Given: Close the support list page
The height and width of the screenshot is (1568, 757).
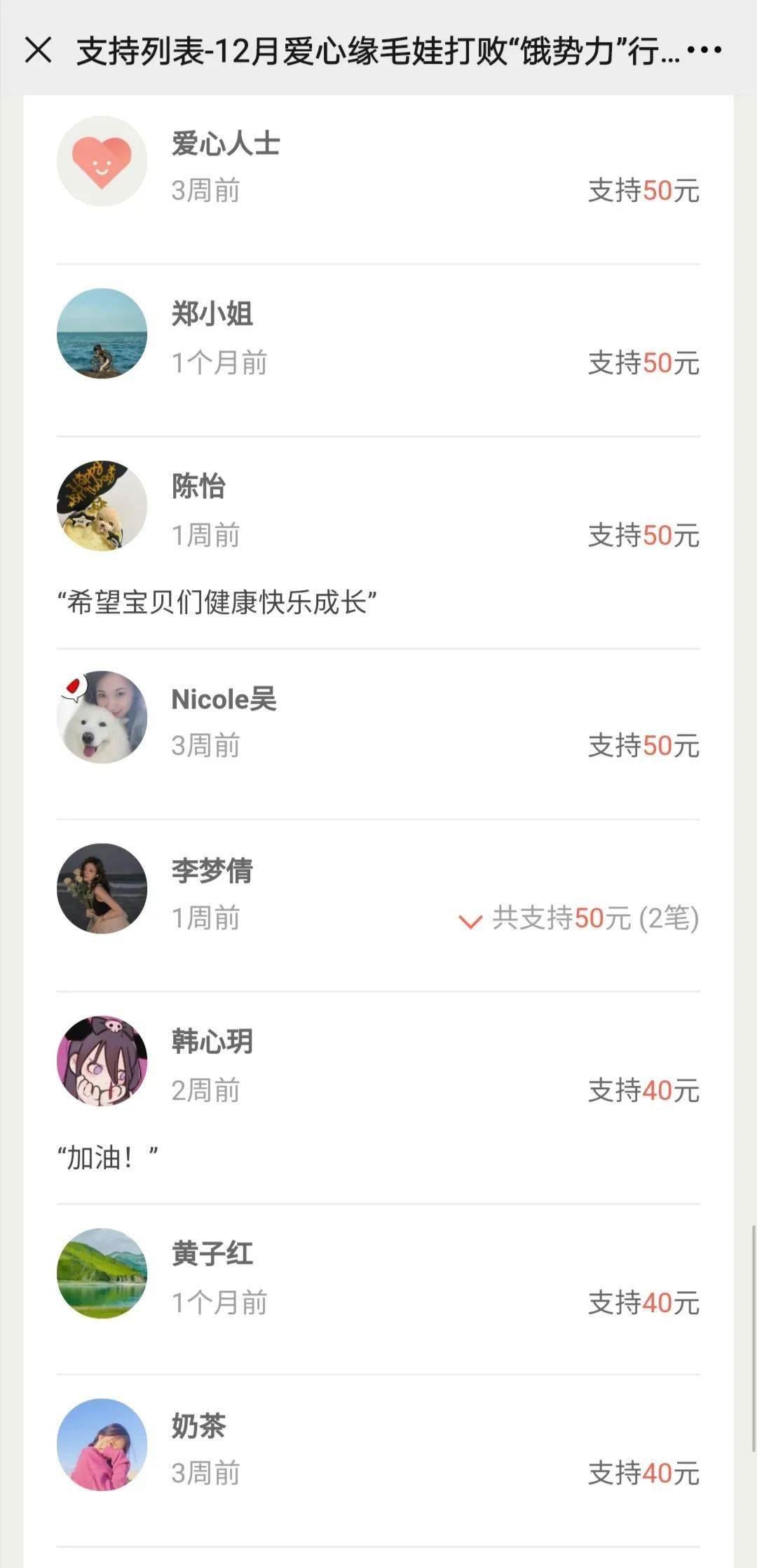Looking at the screenshot, I should (x=40, y=49).
